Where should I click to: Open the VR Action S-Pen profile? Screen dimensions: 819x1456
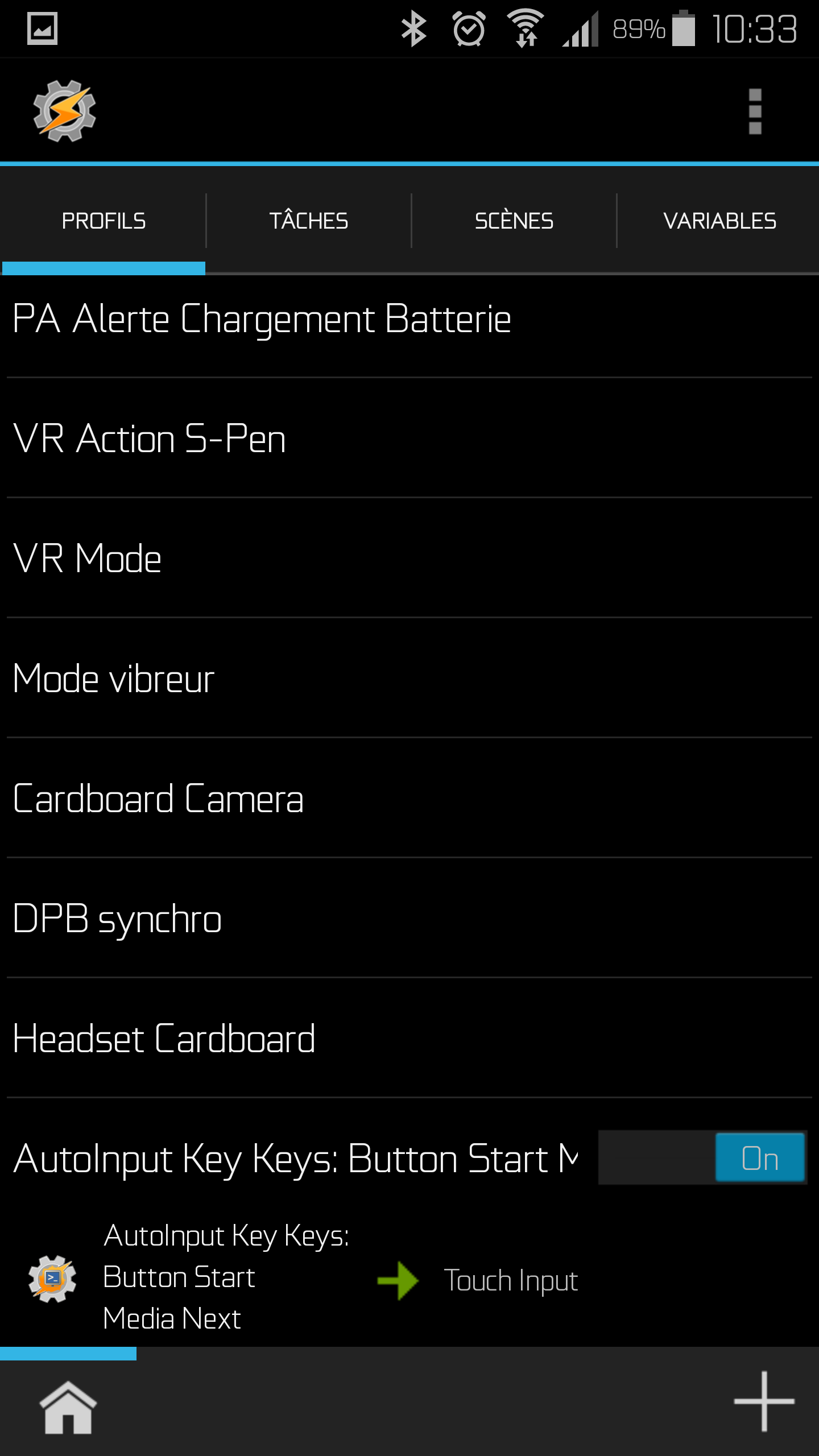pyautogui.click(x=149, y=439)
